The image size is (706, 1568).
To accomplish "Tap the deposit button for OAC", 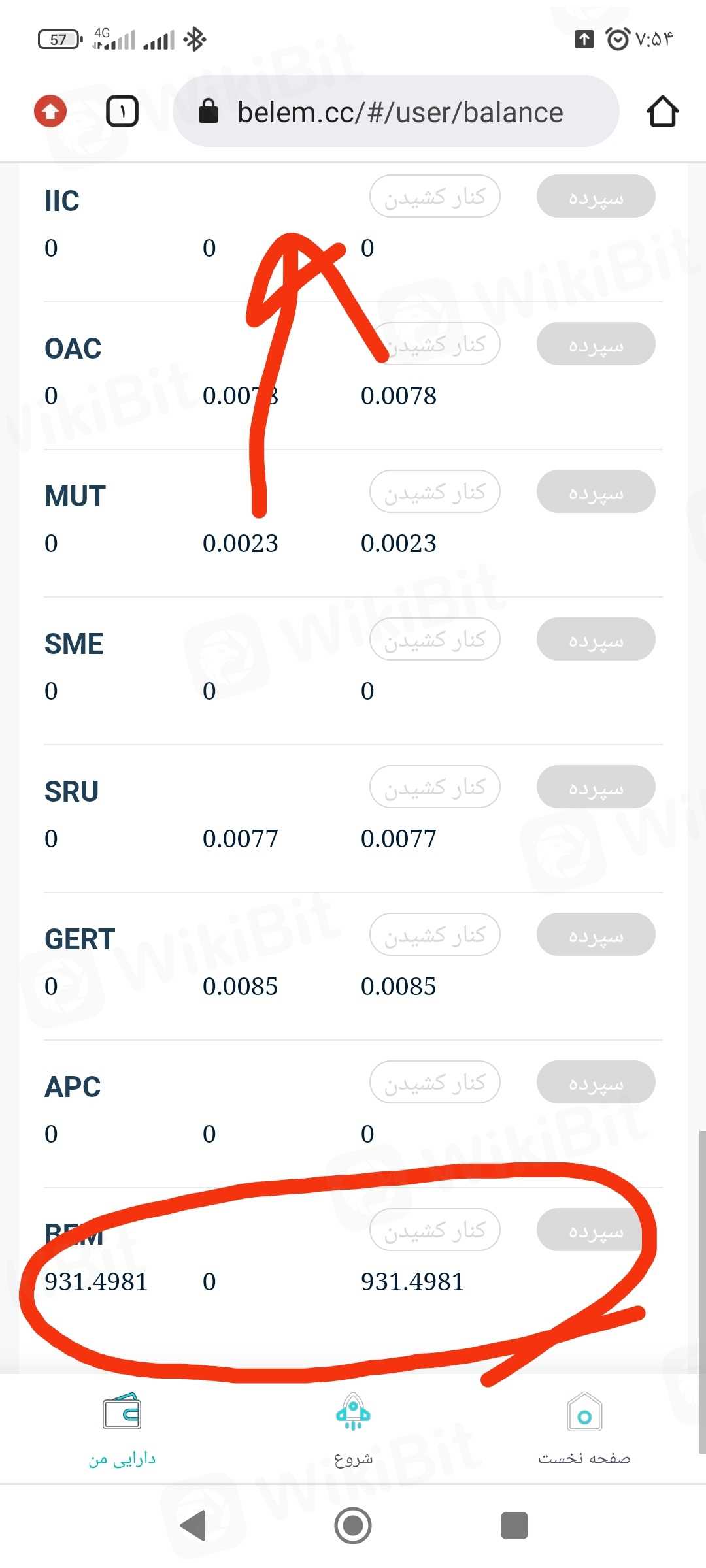I will pyautogui.click(x=596, y=344).
